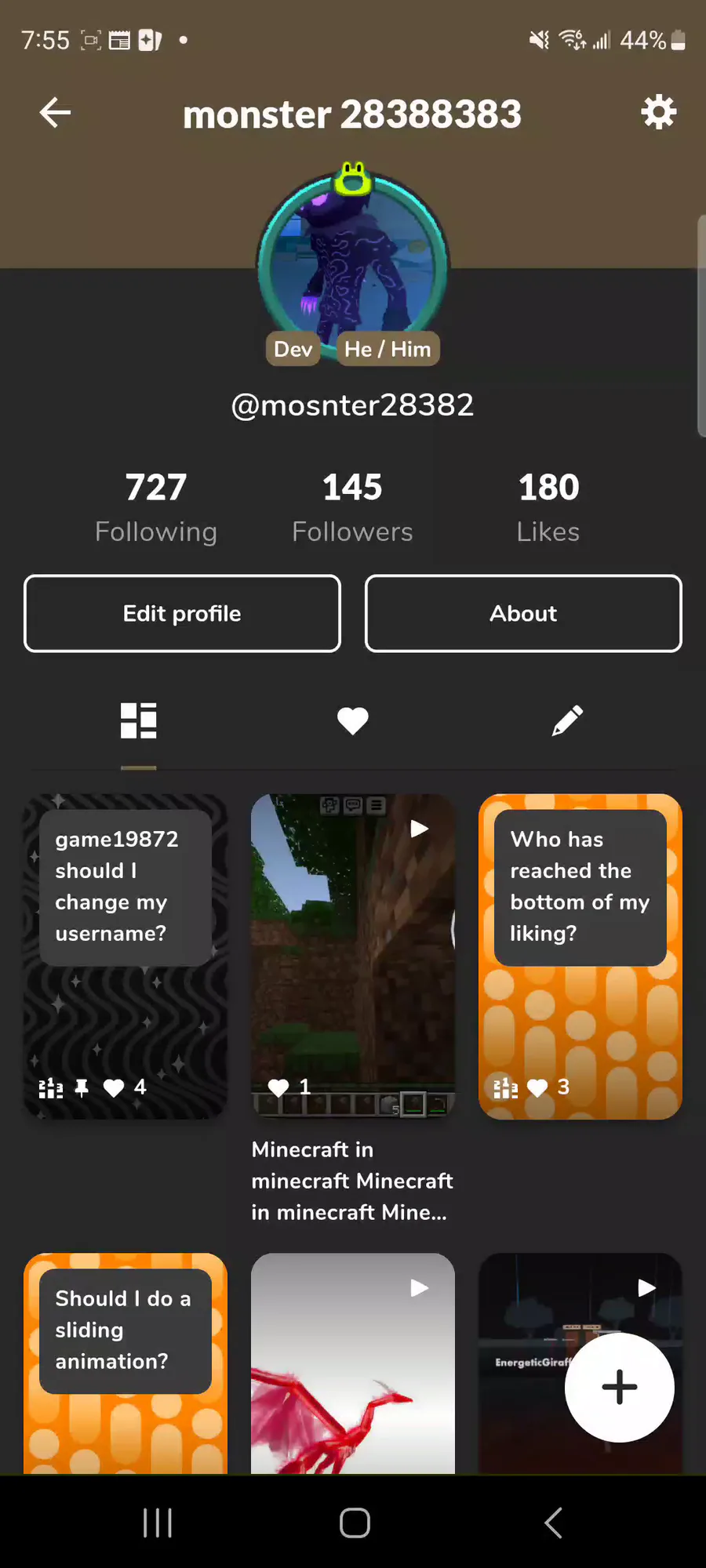Switch to the liked posts heart tab
The height and width of the screenshot is (1568, 706).
(352, 720)
